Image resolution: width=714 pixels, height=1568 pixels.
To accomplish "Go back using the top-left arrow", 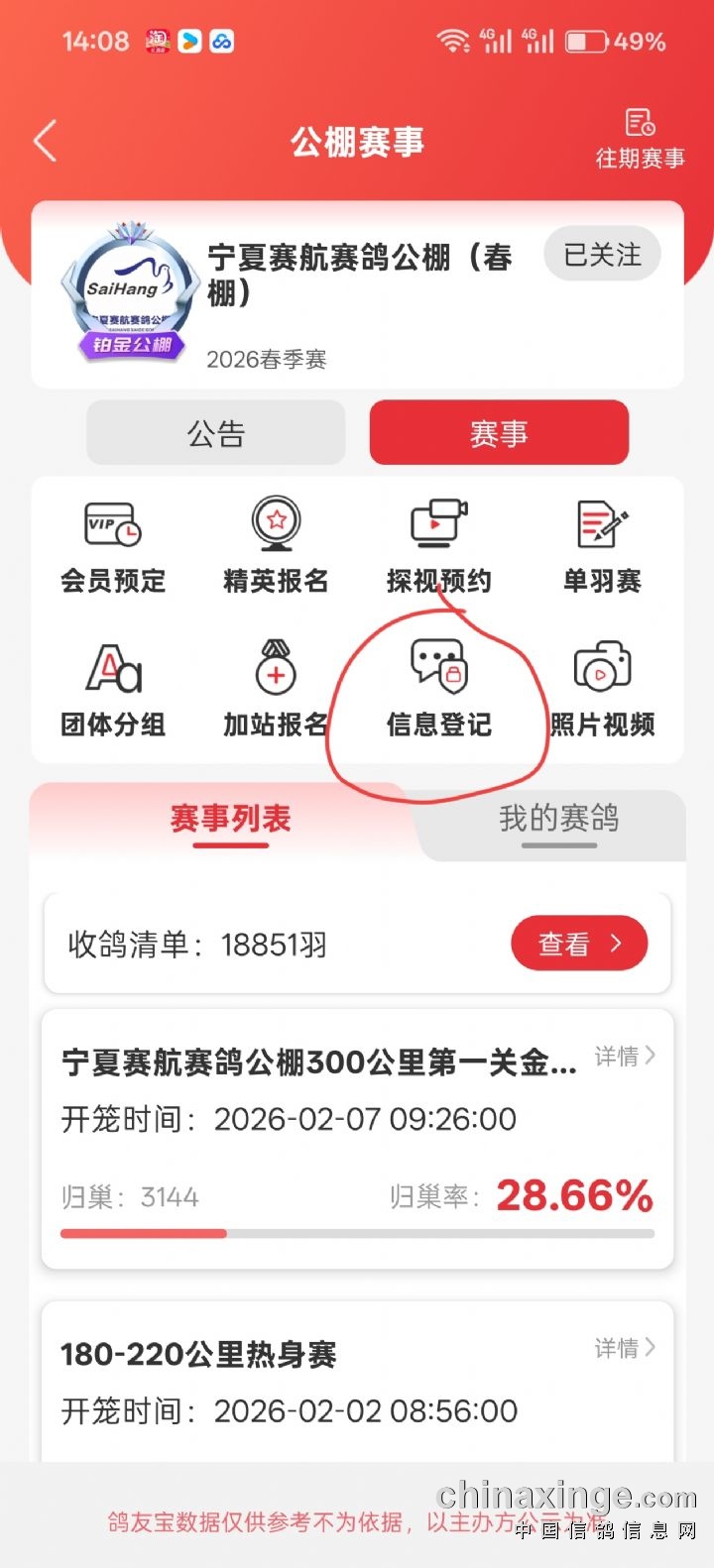I will 46,141.
